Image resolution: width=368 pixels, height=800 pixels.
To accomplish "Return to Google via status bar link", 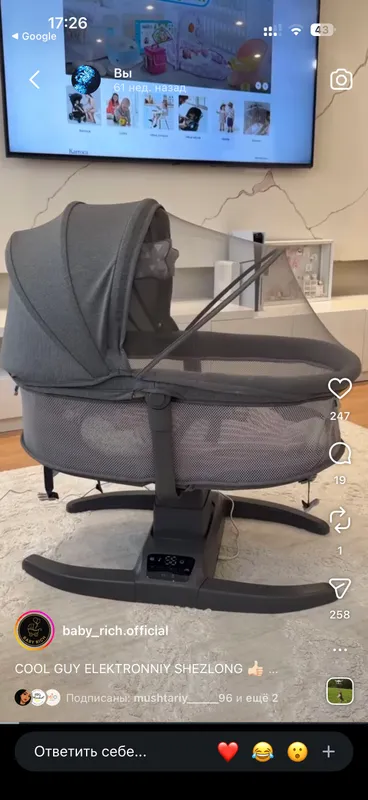I will pyautogui.click(x=34, y=36).
